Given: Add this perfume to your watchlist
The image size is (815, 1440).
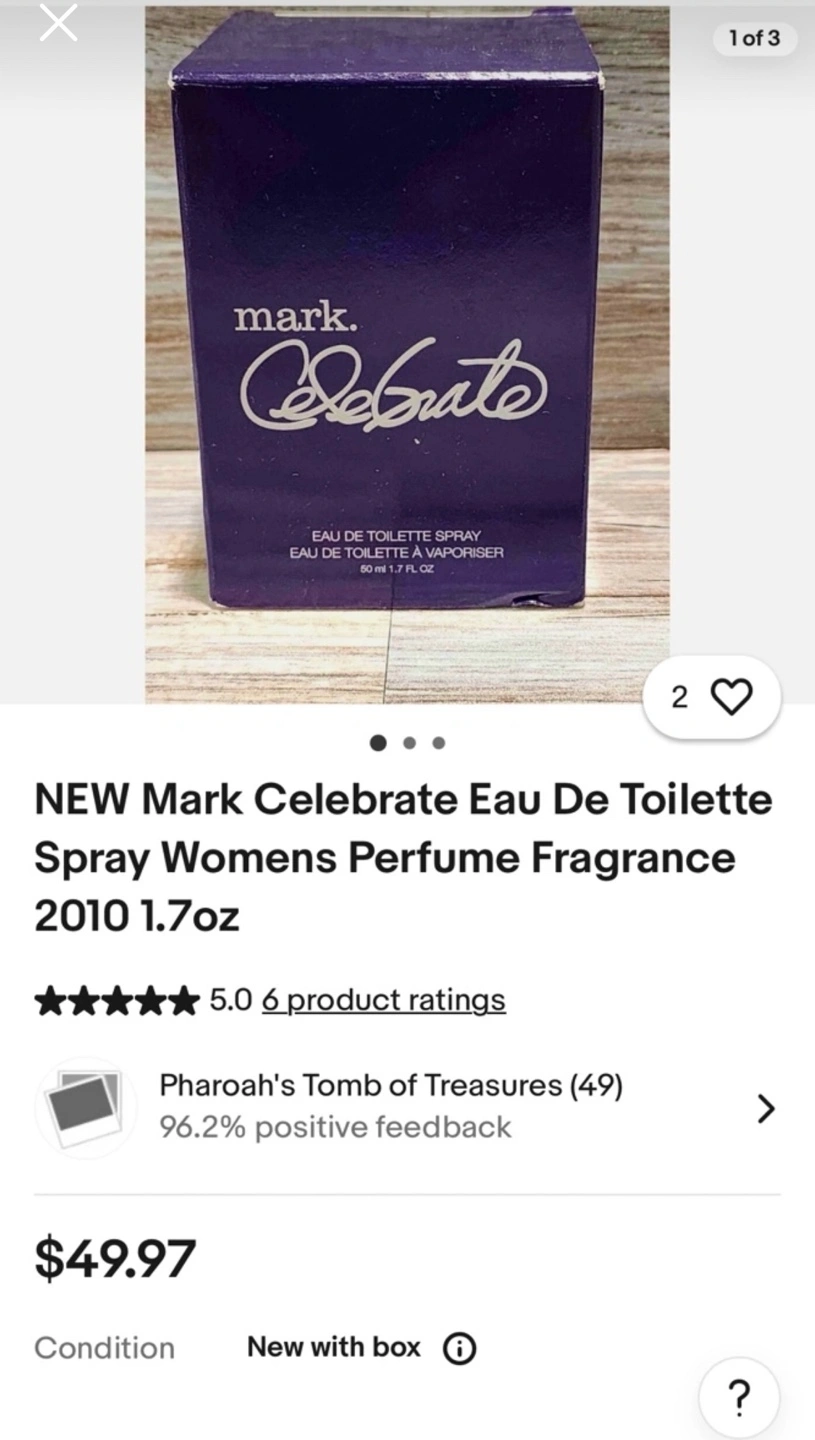Looking at the screenshot, I should [x=711, y=697].
